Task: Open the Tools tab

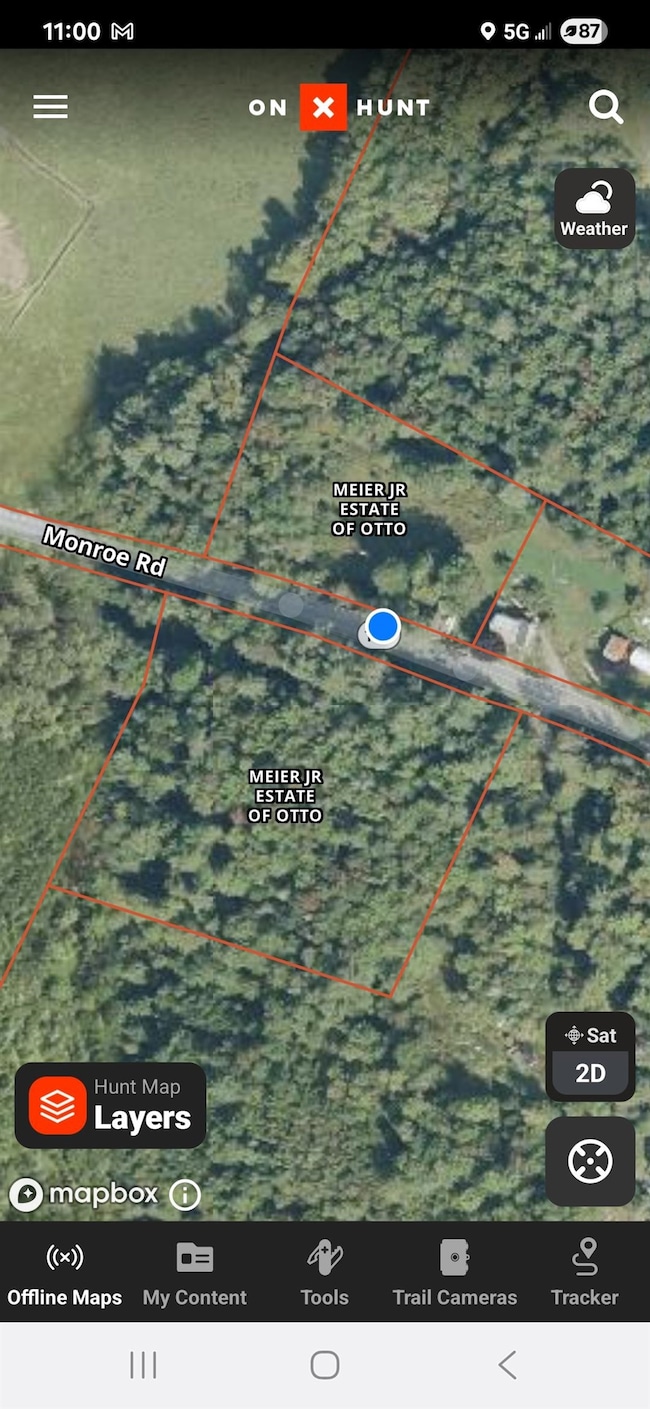Action: [x=325, y=1274]
